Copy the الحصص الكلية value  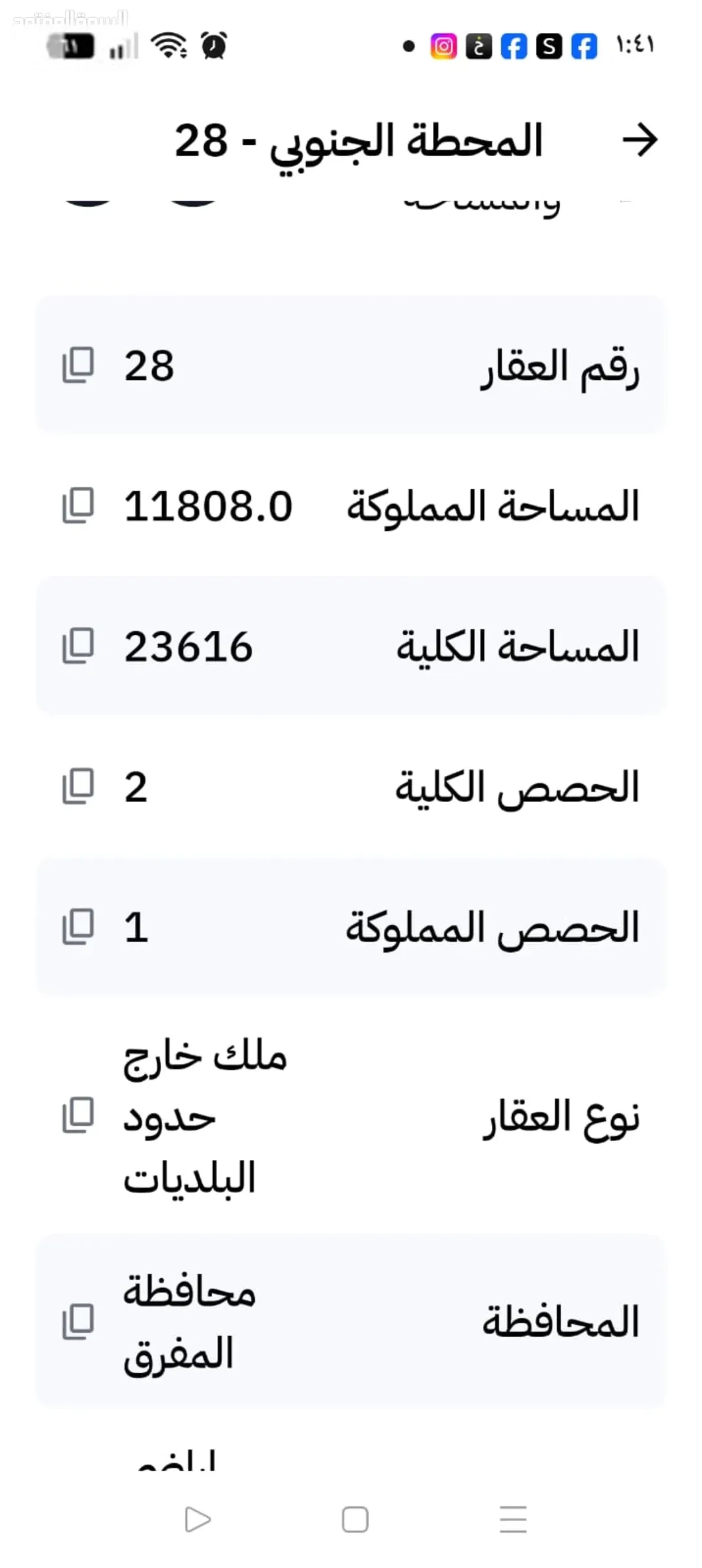78,786
